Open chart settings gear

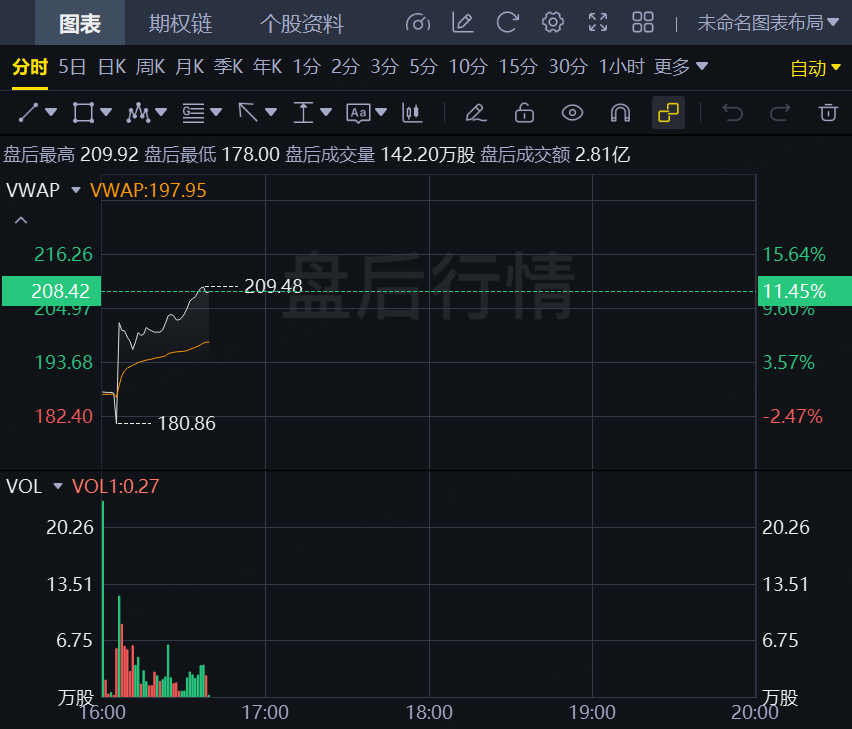pyautogui.click(x=552, y=22)
